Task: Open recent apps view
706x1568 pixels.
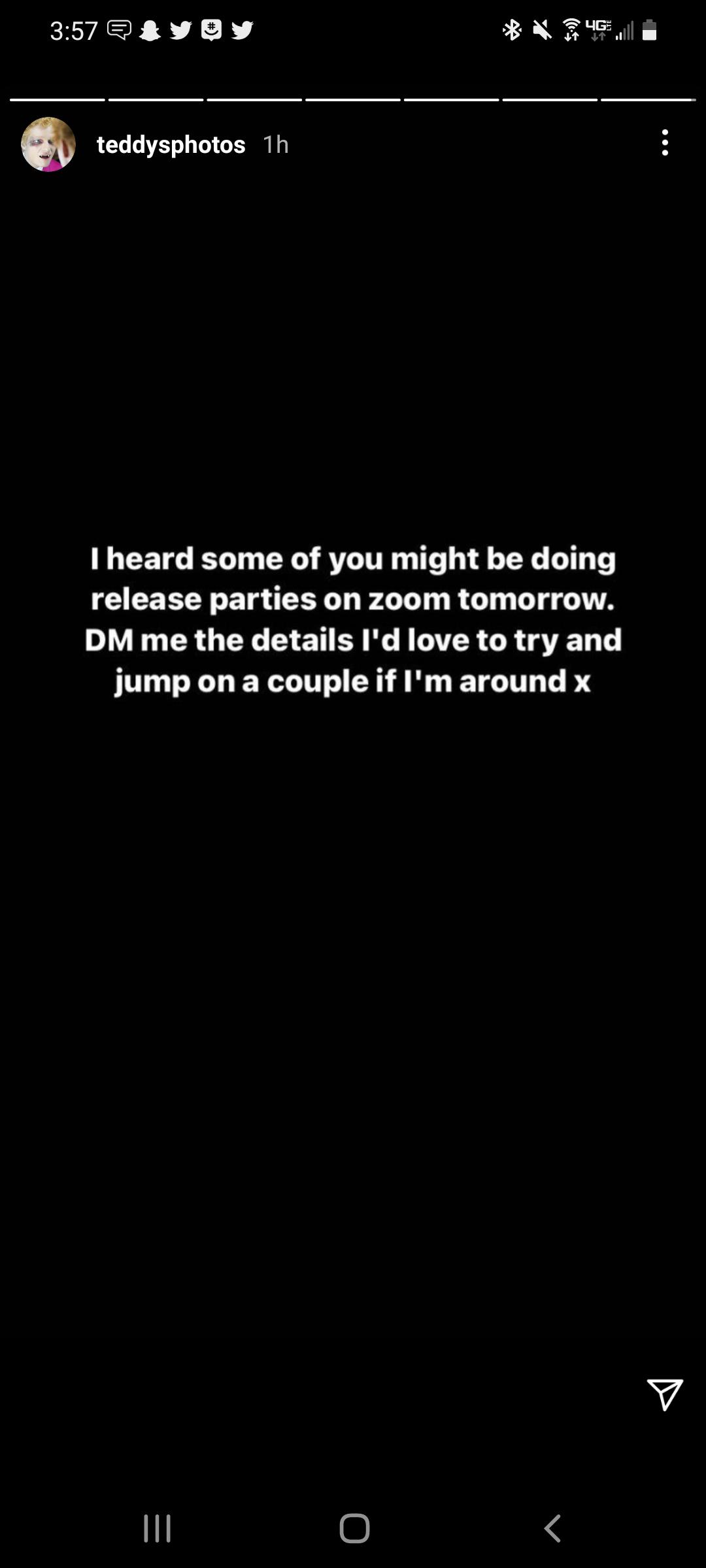Action: pos(157,1528)
